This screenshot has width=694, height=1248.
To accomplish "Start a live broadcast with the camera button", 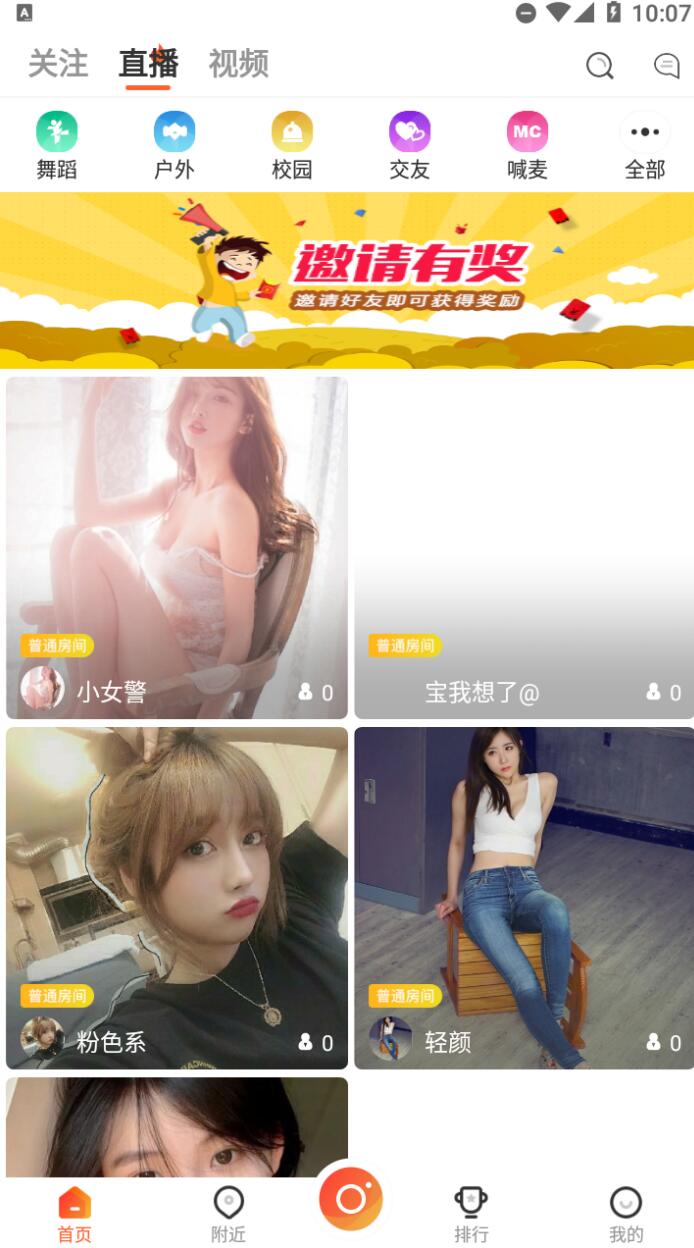I will (350, 1197).
